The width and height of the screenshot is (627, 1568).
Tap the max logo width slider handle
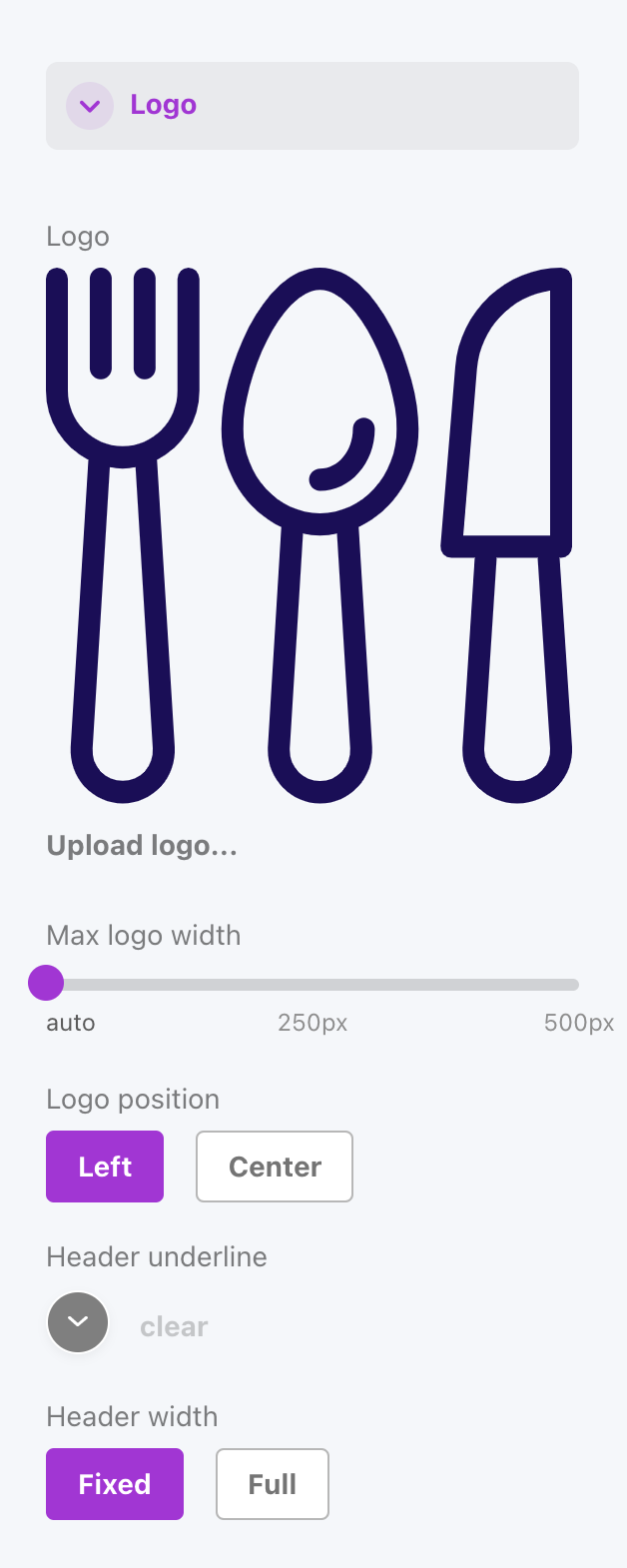(x=46, y=983)
